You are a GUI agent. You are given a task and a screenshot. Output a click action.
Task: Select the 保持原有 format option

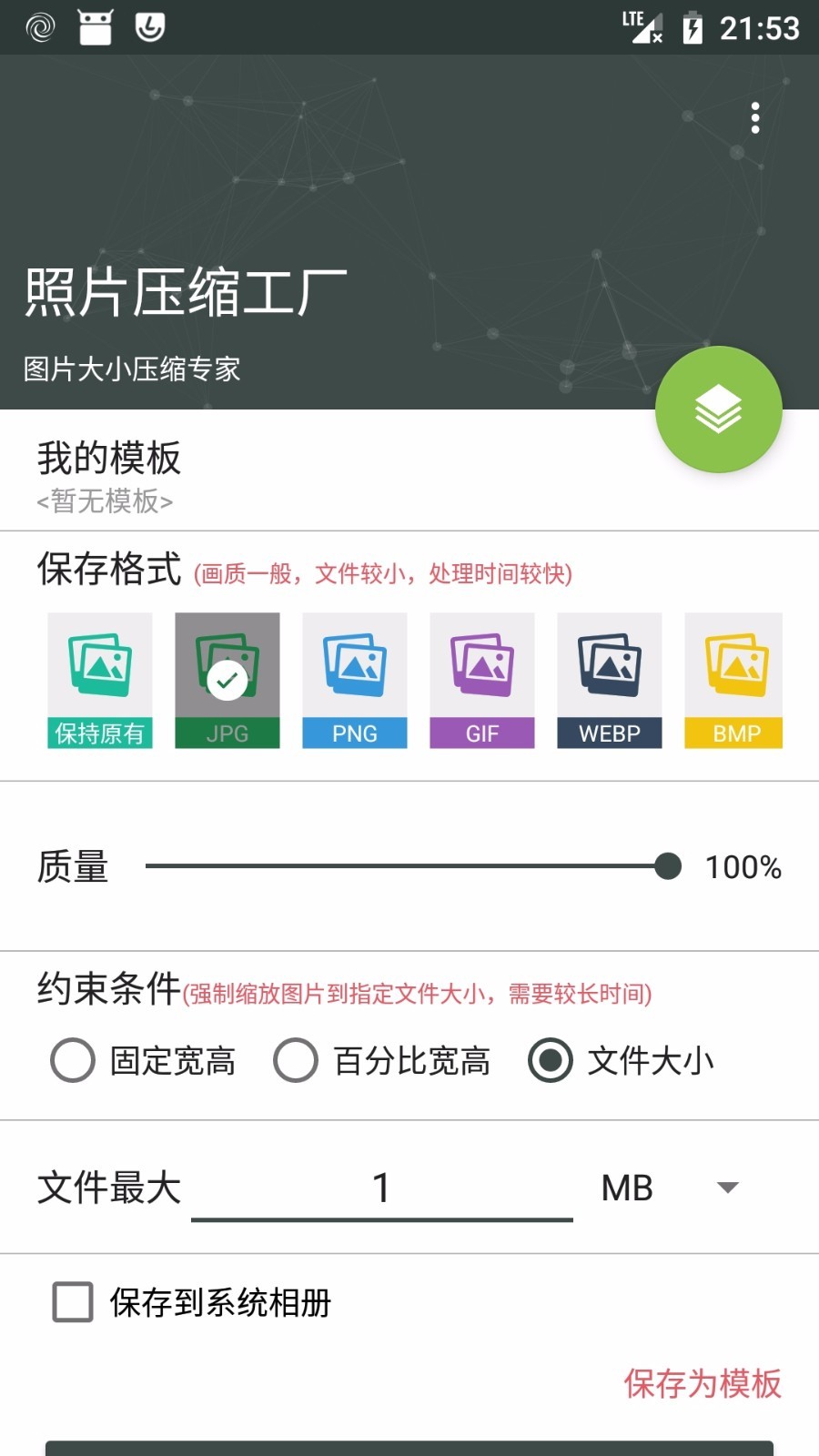(100, 681)
